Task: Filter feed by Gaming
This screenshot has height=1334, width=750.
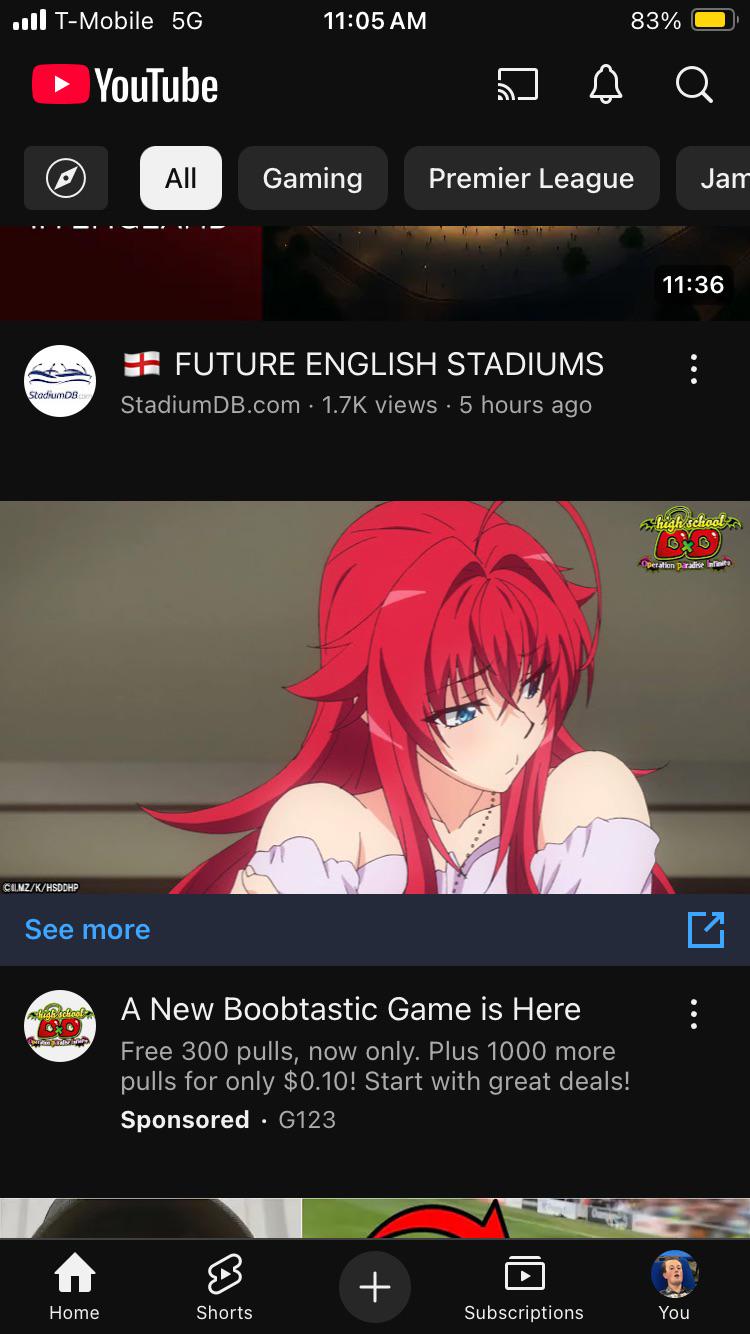Action: pos(312,178)
